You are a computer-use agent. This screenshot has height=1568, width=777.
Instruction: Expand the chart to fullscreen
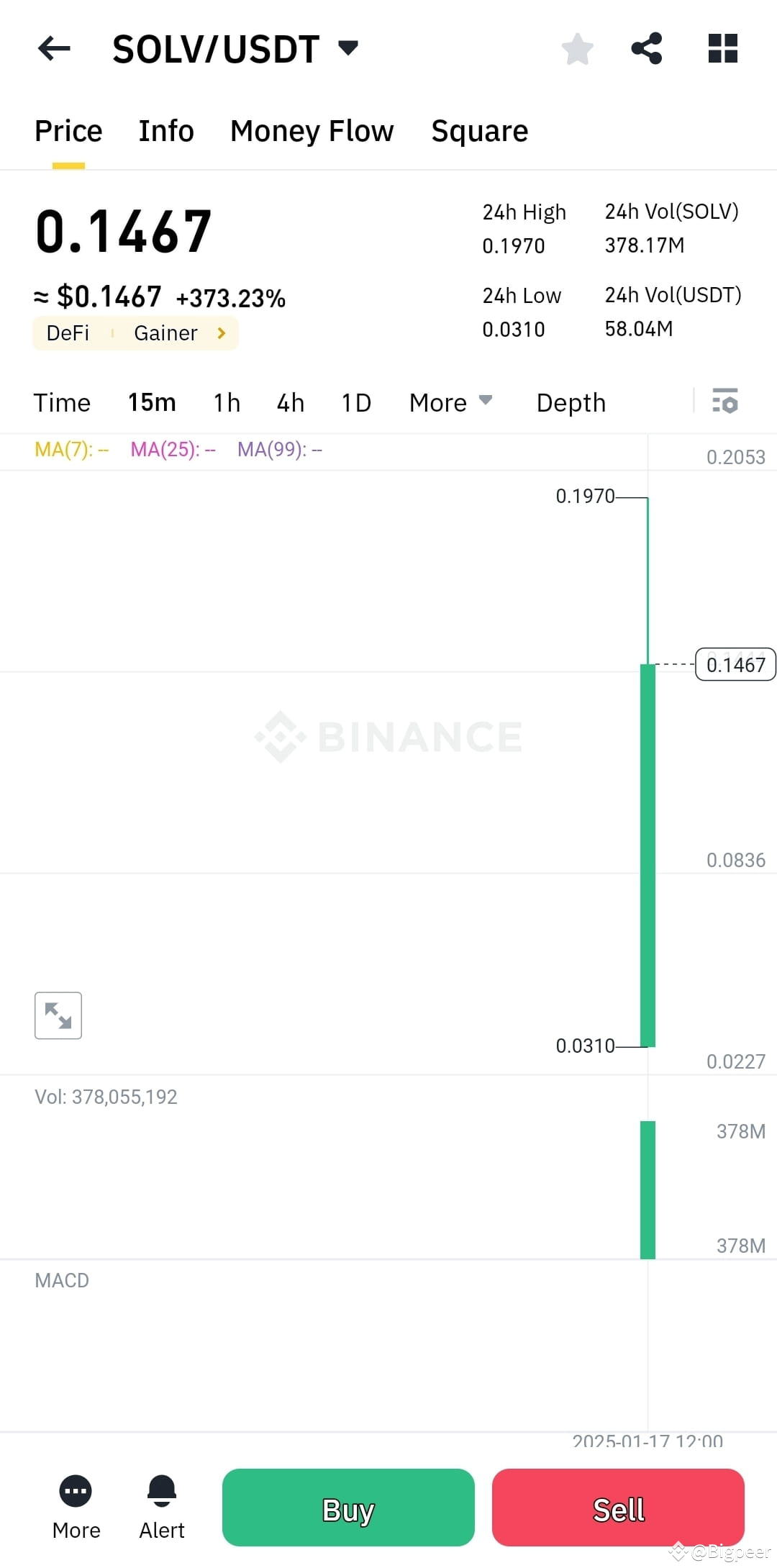point(58,1015)
